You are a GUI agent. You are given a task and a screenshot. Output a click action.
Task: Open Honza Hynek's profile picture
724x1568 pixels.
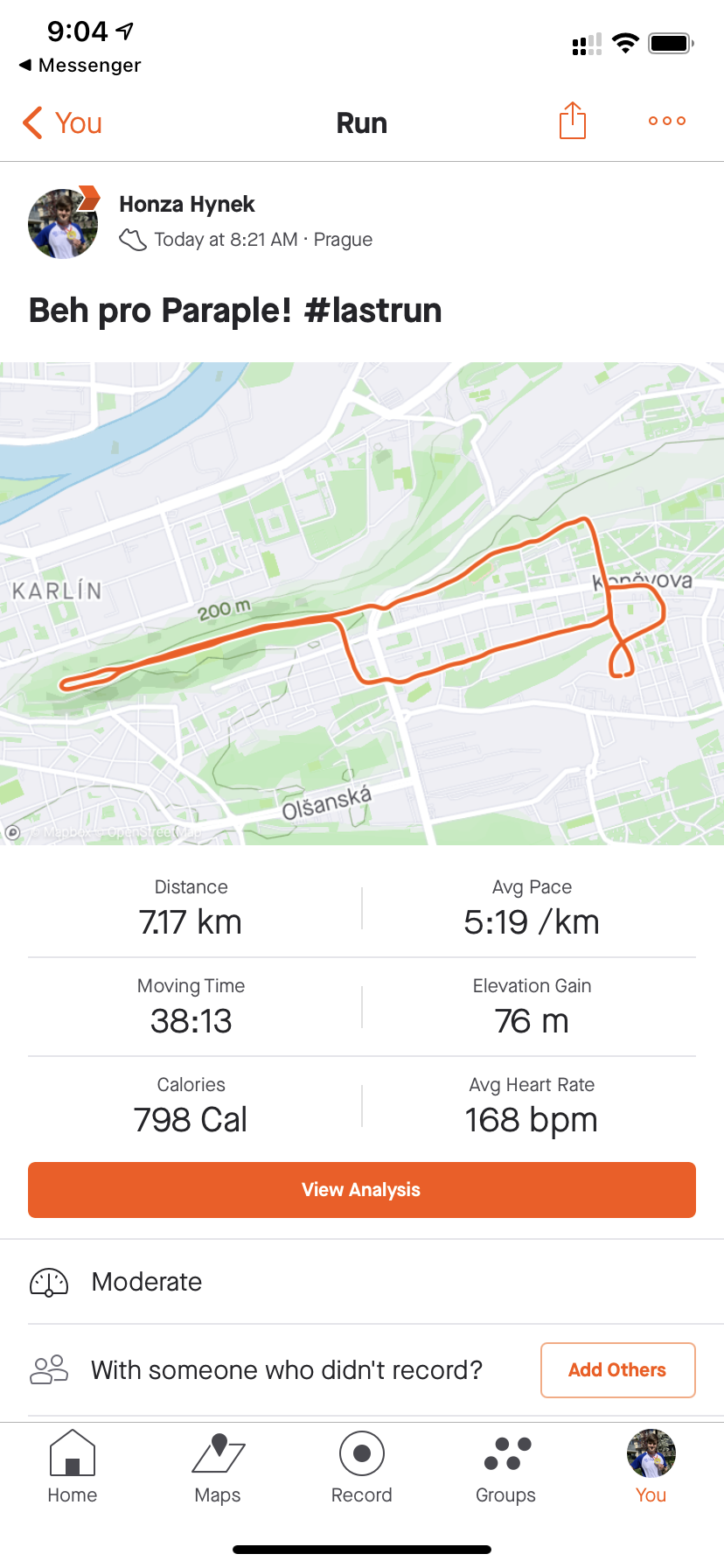coord(63,223)
